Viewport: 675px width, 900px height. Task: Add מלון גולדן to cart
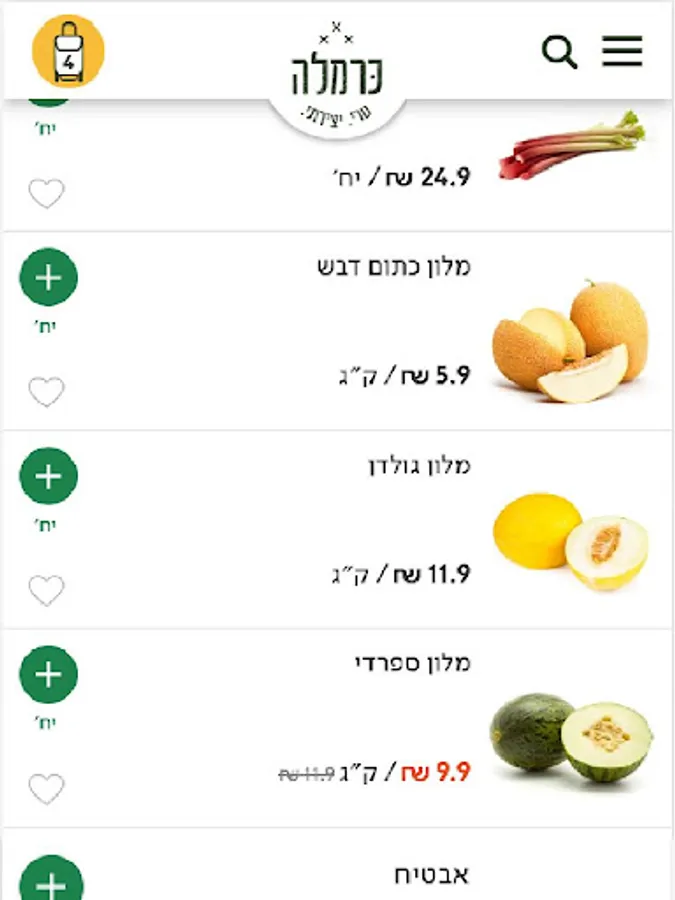point(48,476)
